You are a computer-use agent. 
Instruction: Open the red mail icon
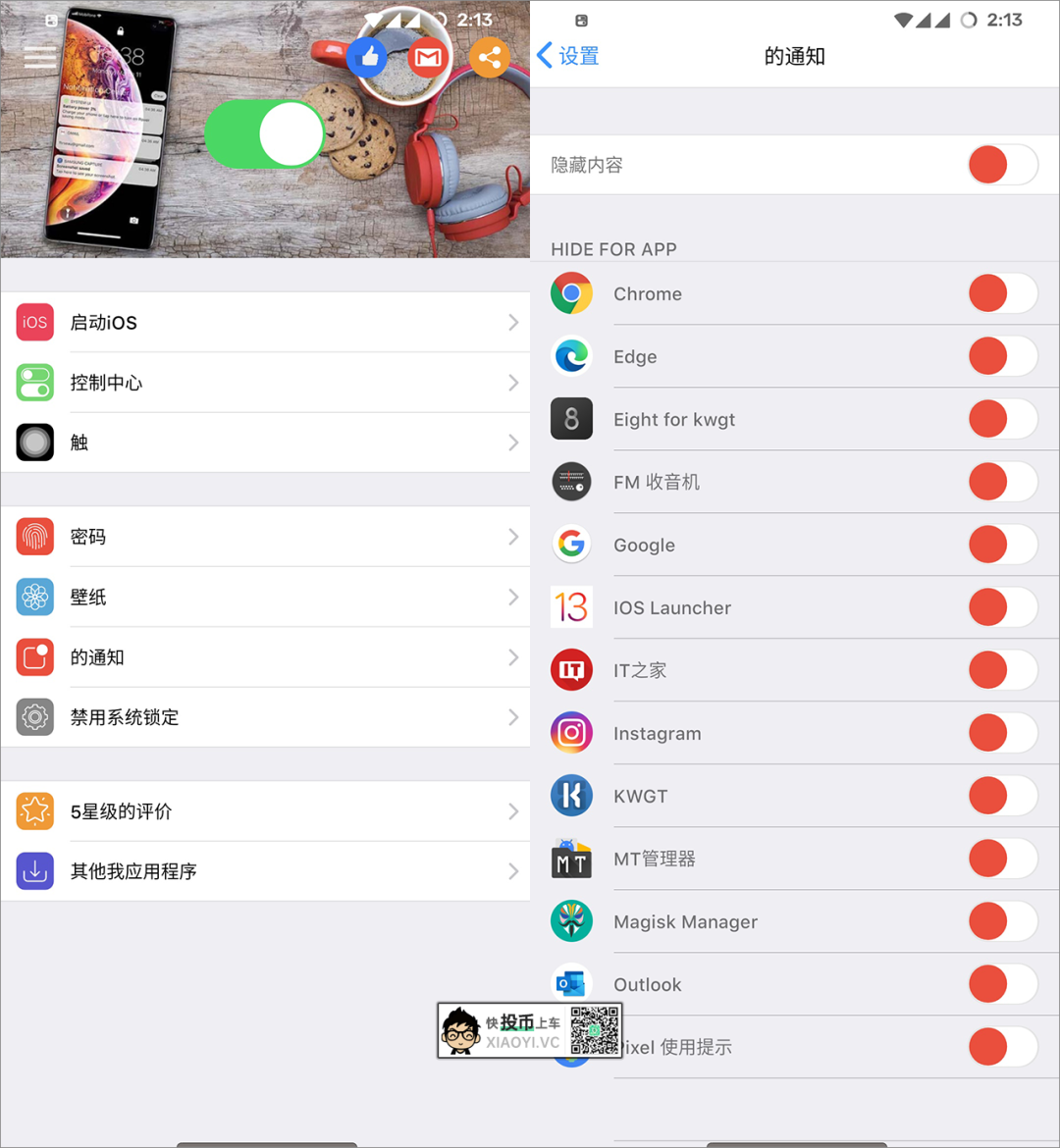point(427,58)
